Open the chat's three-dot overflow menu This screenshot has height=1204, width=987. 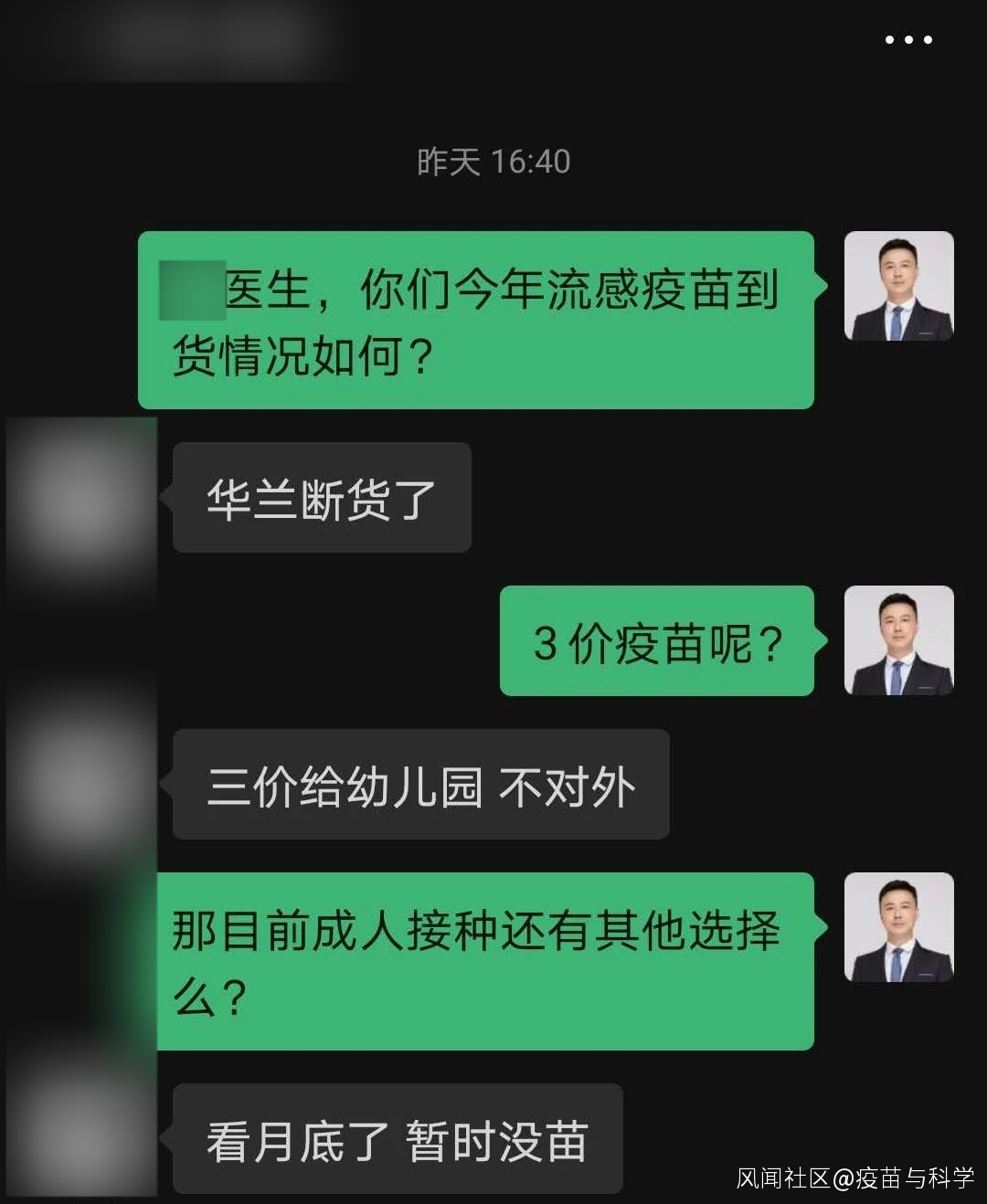click(x=908, y=39)
